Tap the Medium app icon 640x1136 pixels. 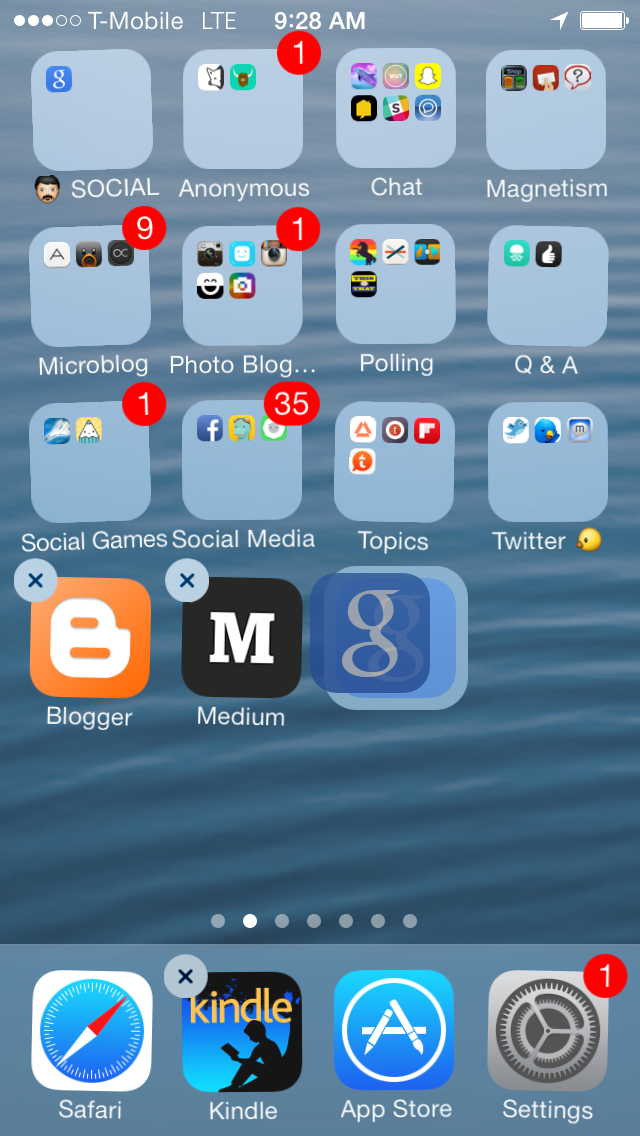click(x=242, y=638)
